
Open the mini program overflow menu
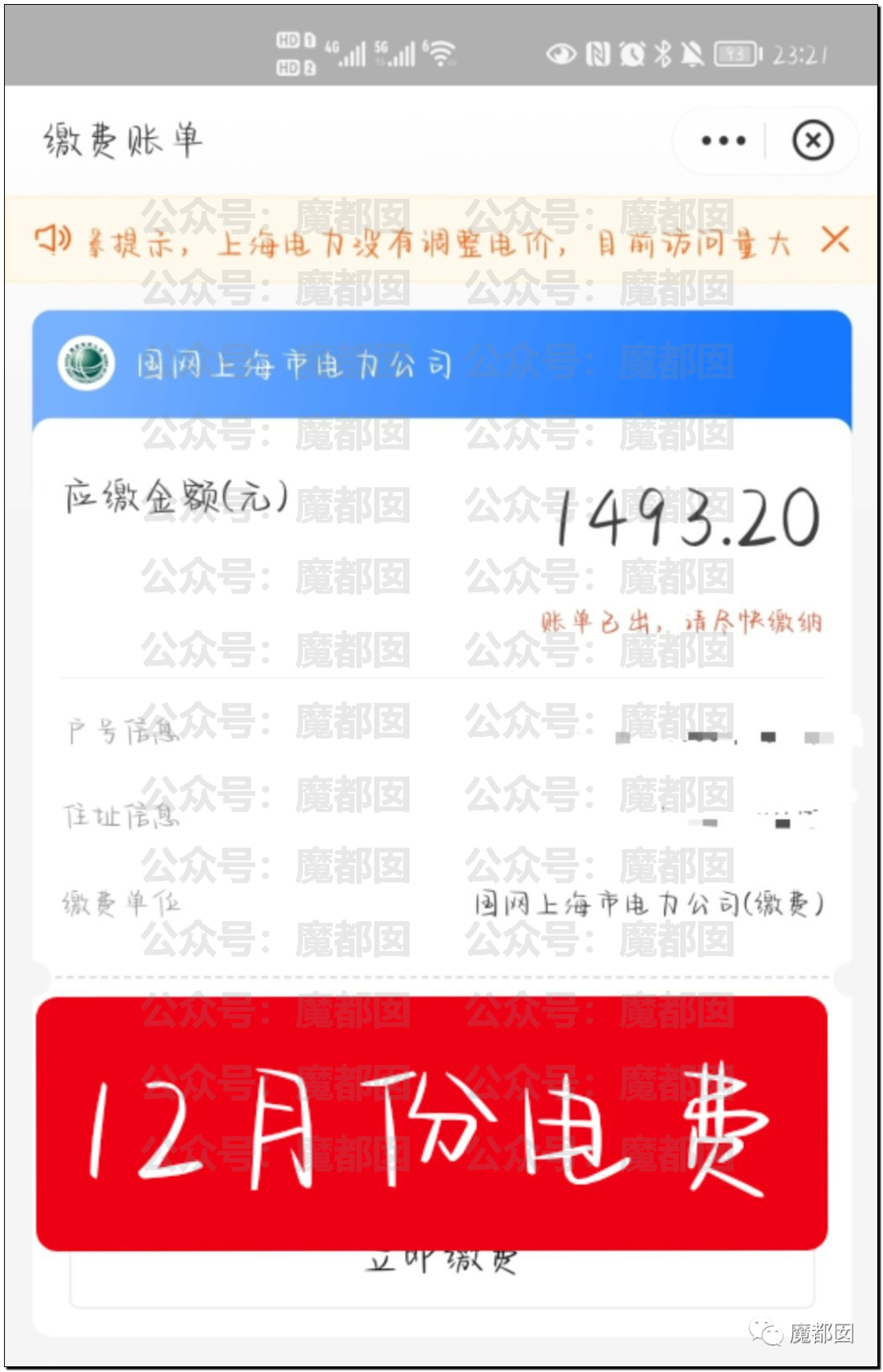pyautogui.click(x=723, y=141)
